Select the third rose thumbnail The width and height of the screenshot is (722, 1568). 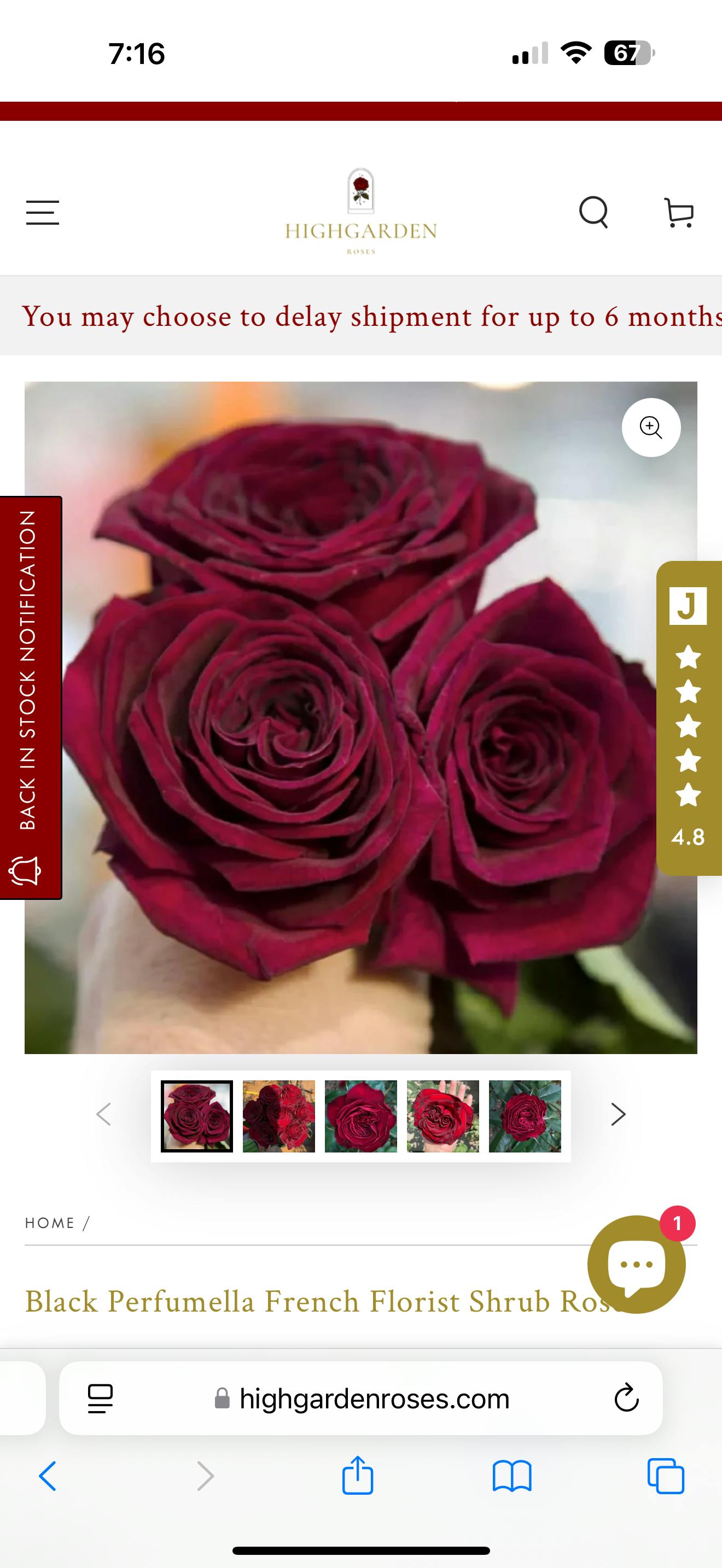point(361,1116)
